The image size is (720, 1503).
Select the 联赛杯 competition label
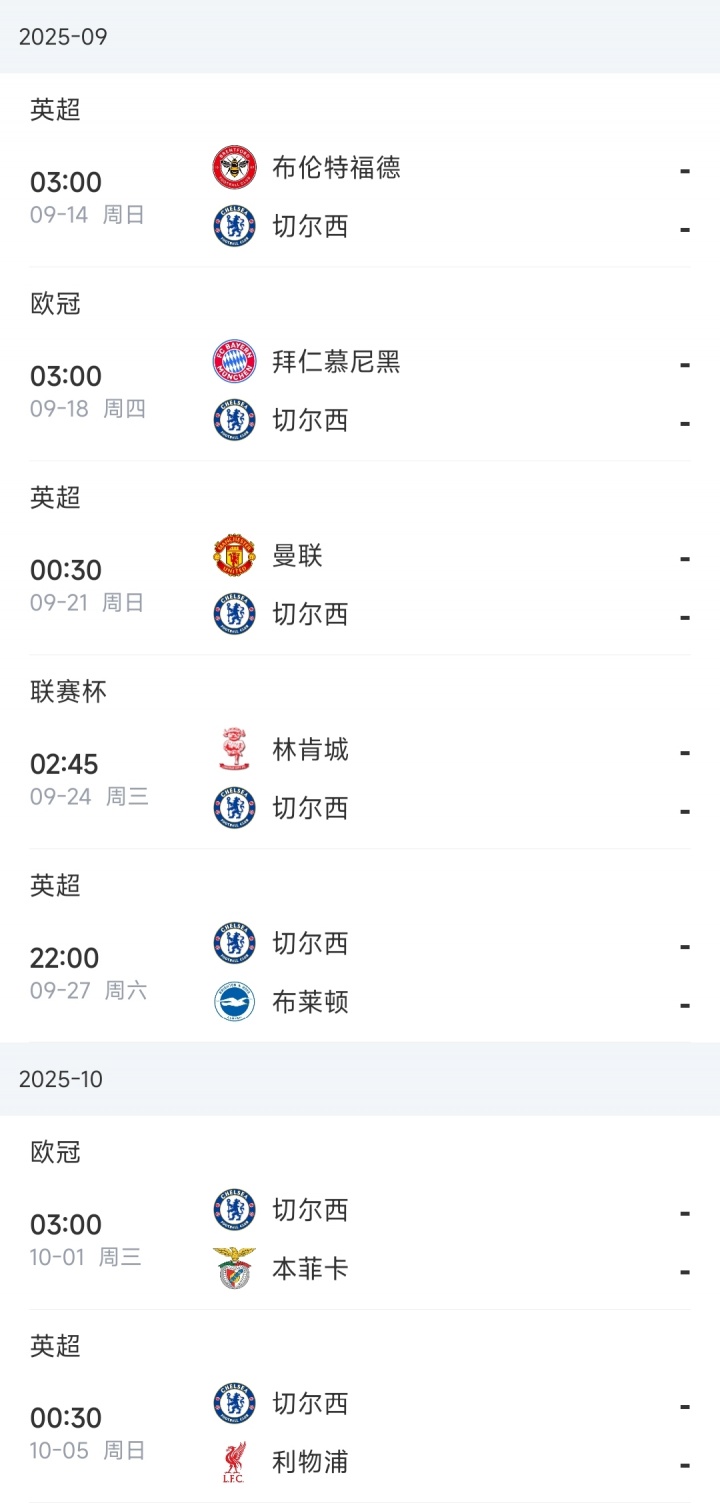coord(70,692)
